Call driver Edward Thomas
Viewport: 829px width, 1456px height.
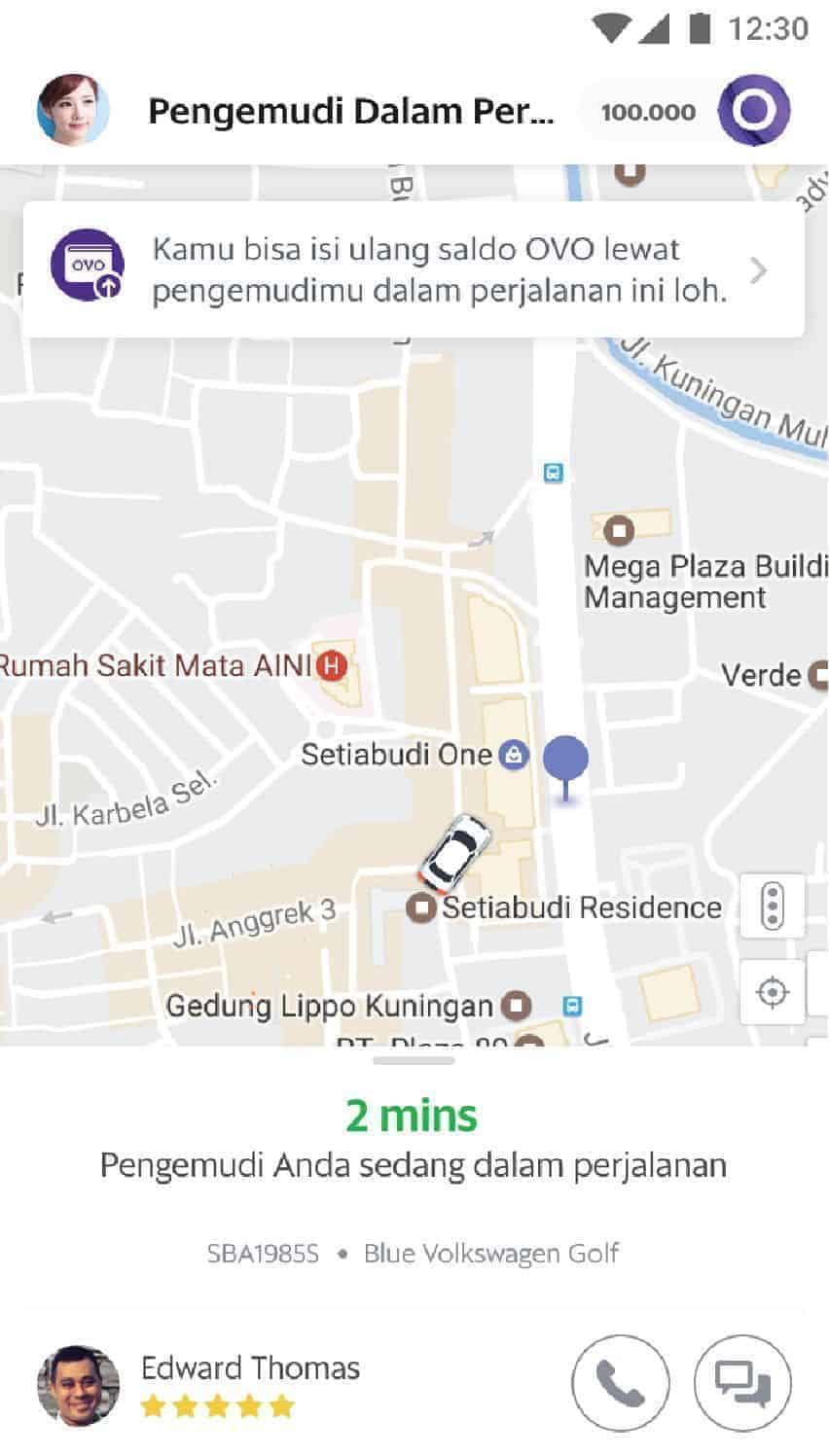click(x=620, y=1382)
